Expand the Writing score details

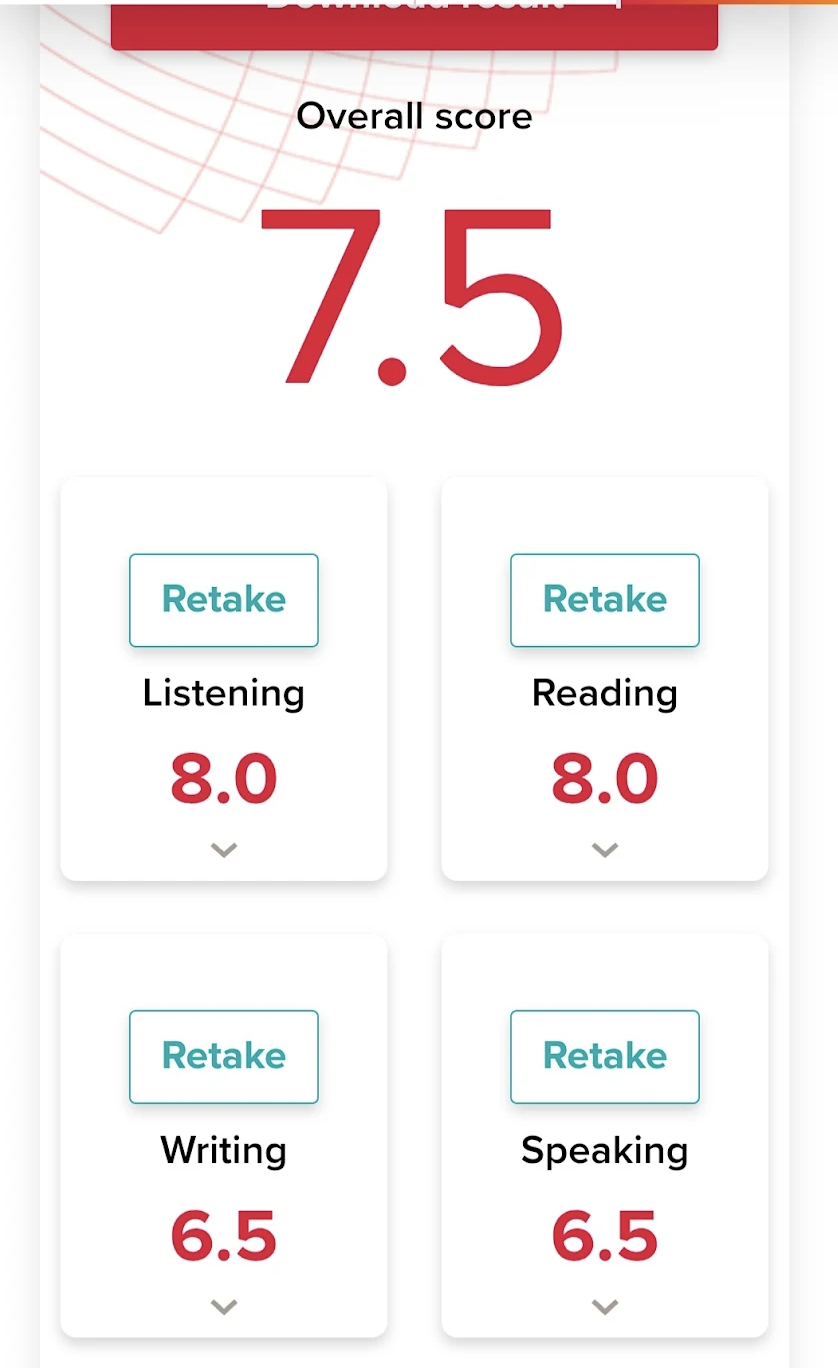224,1306
